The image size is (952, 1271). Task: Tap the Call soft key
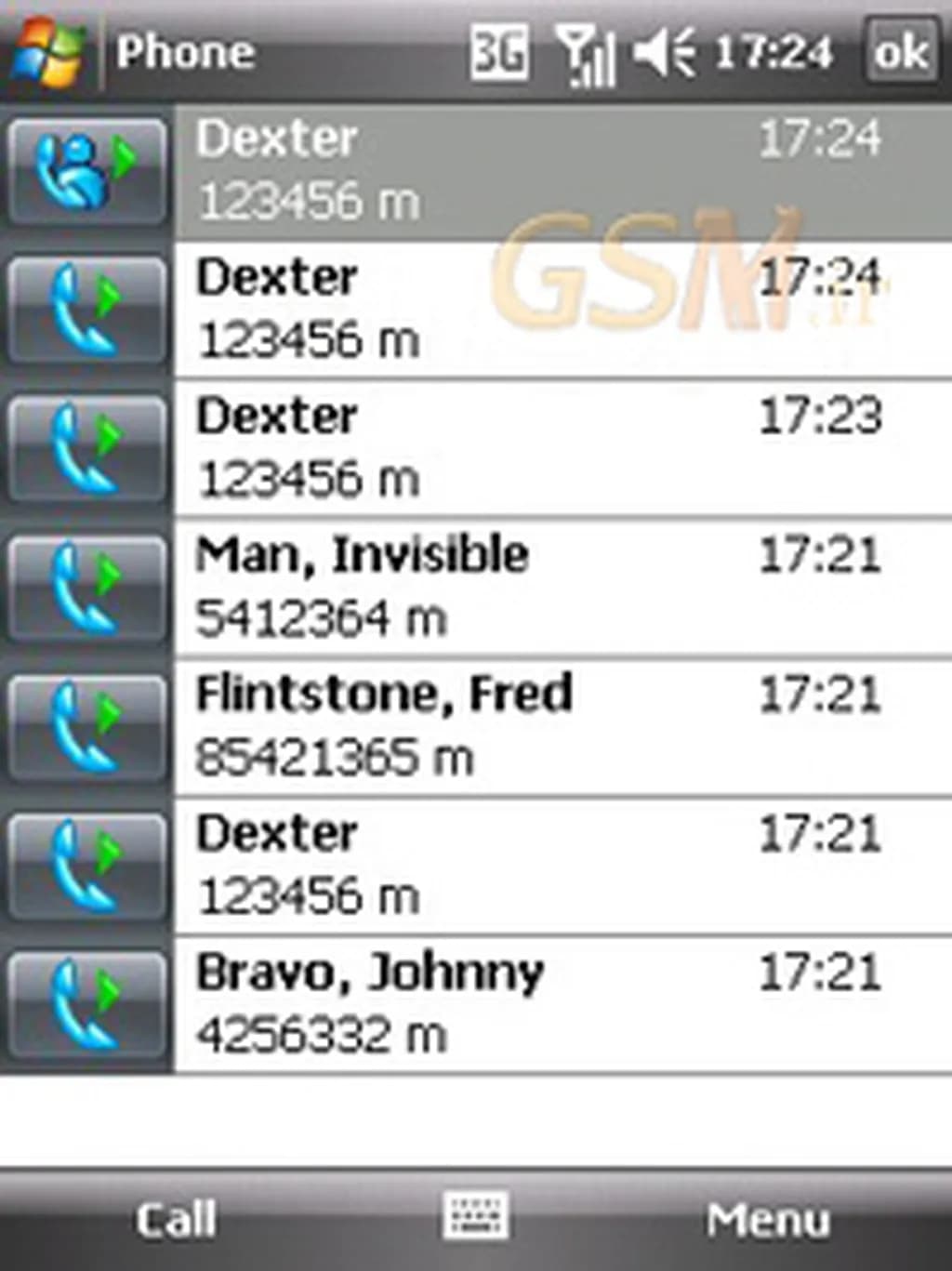pyautogui.click(x=176, y=1220)
